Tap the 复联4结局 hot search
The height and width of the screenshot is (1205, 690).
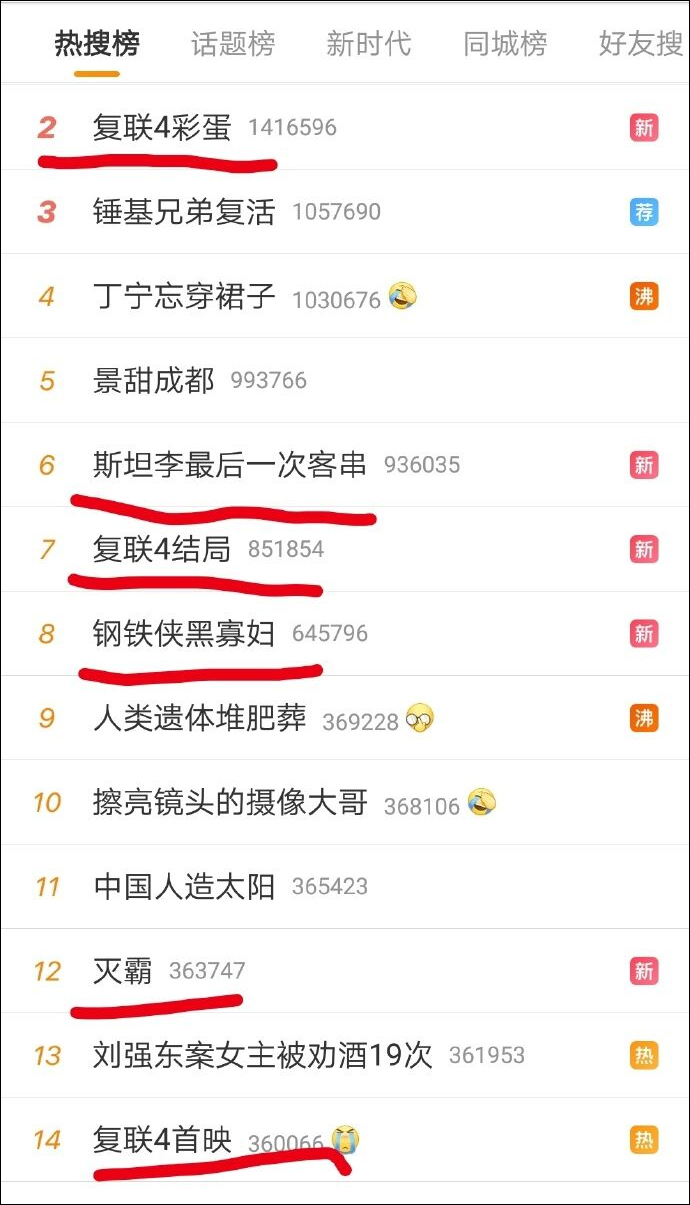pos(345,550)
